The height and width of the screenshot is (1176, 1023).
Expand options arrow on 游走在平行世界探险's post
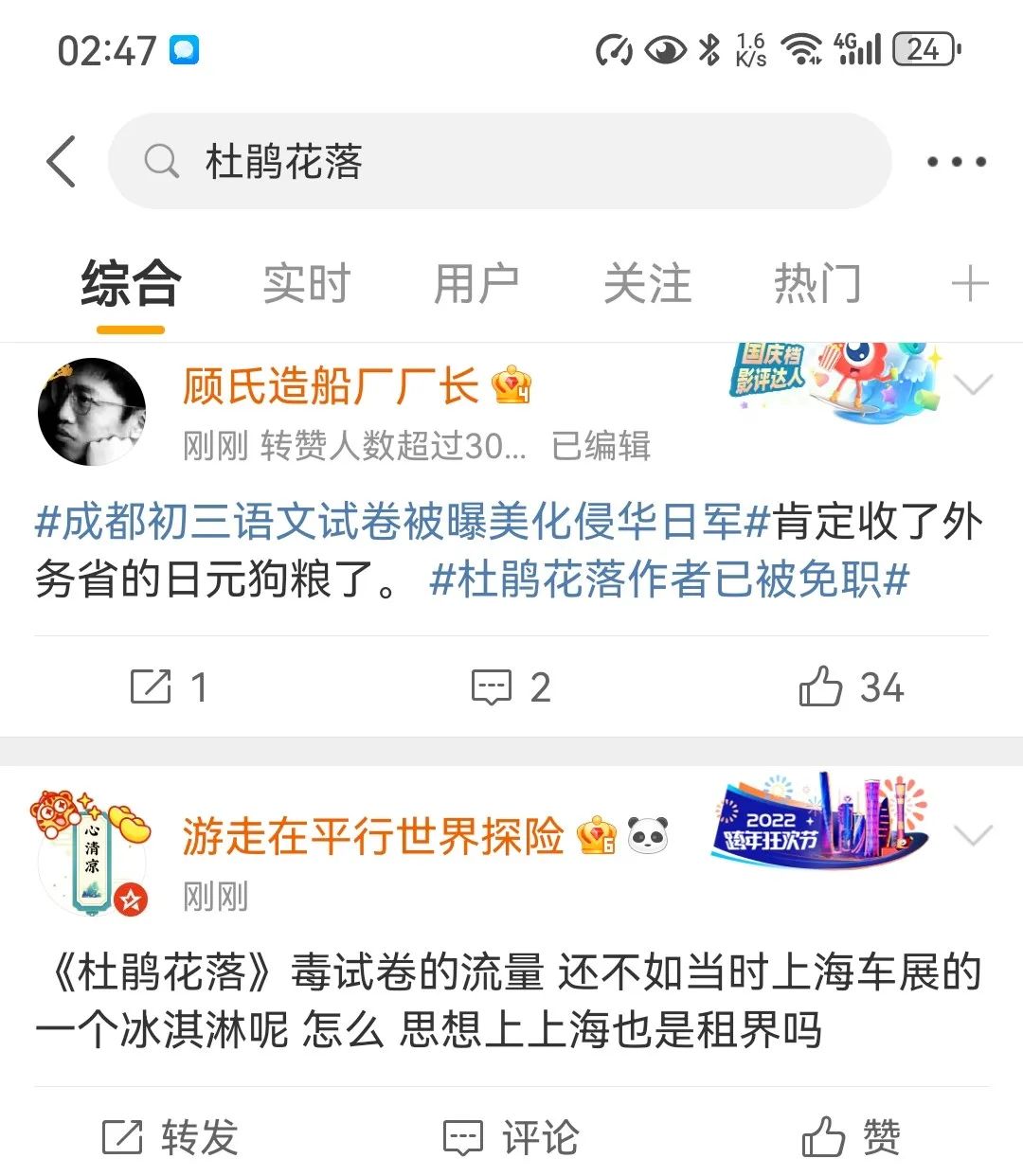(973, 835)
